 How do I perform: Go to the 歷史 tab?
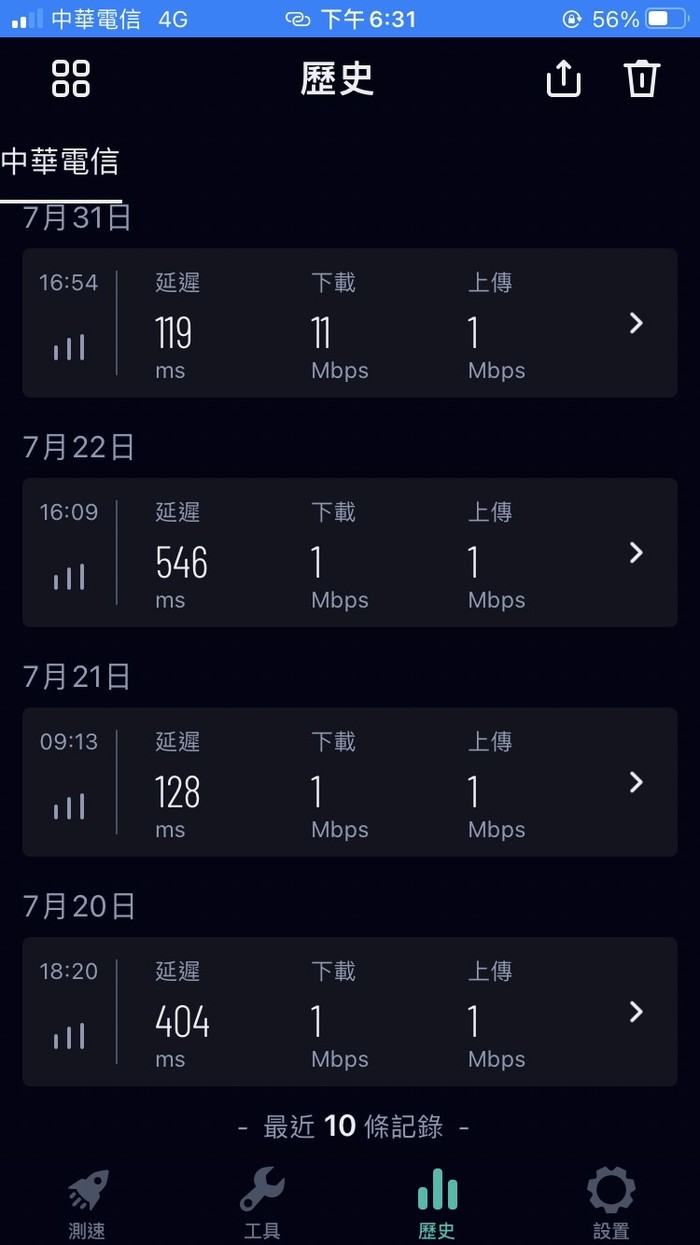coord(437,1204)
